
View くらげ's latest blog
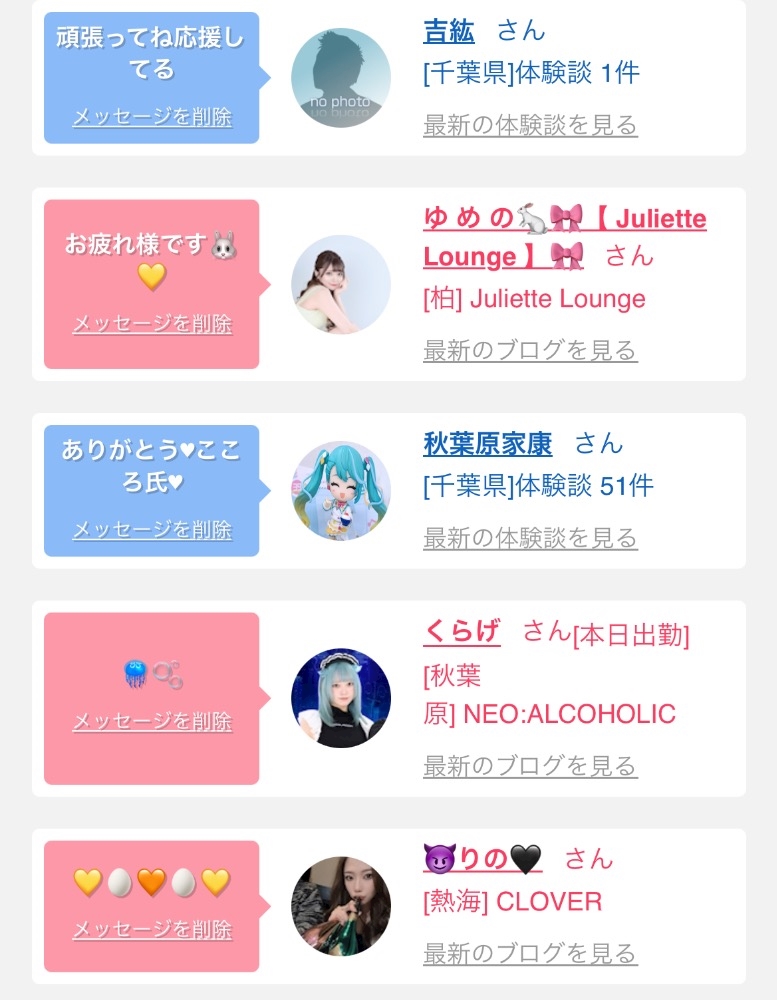(x=530, y=765)
